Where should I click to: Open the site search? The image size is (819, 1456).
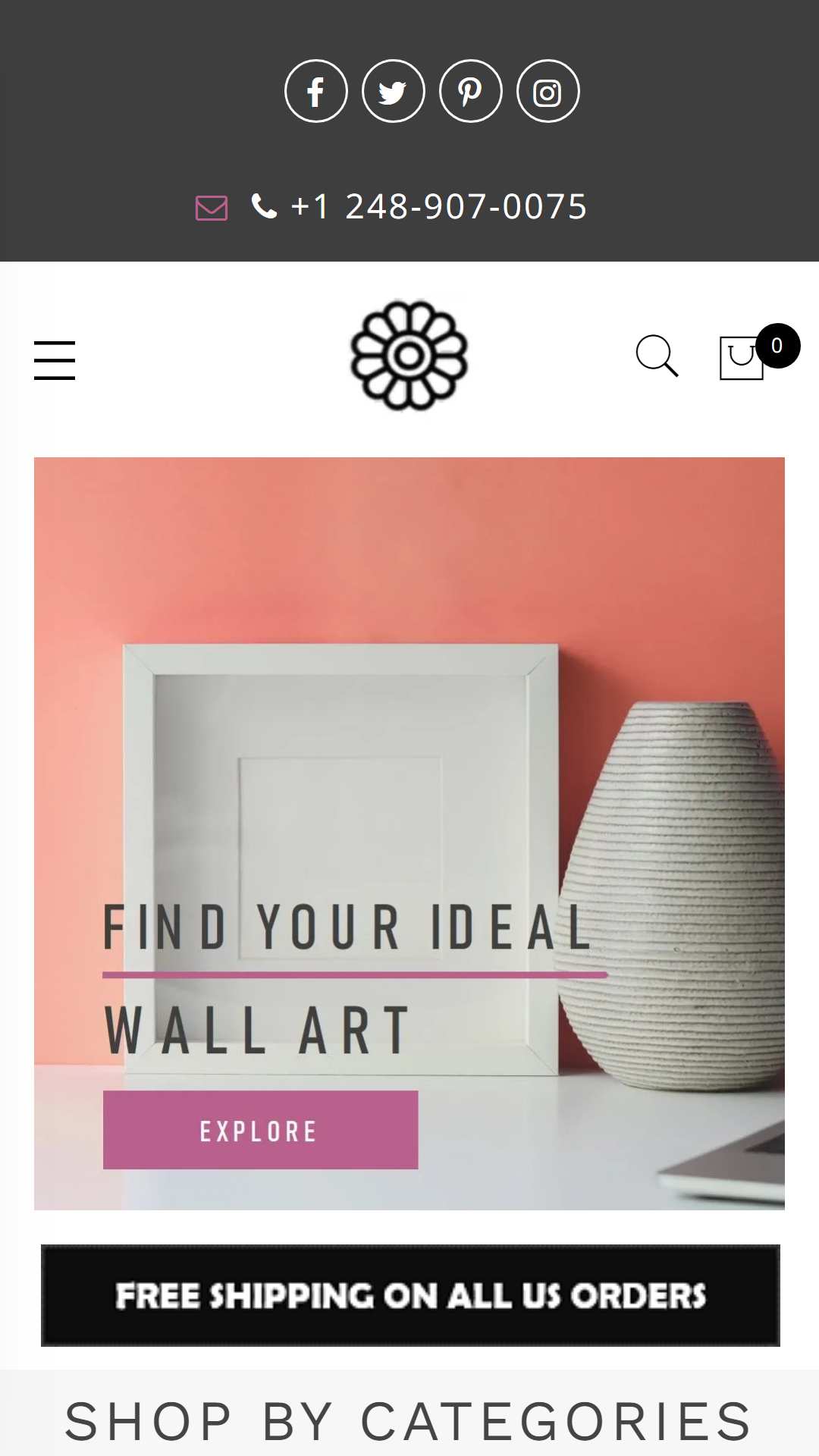coord(657,356)
